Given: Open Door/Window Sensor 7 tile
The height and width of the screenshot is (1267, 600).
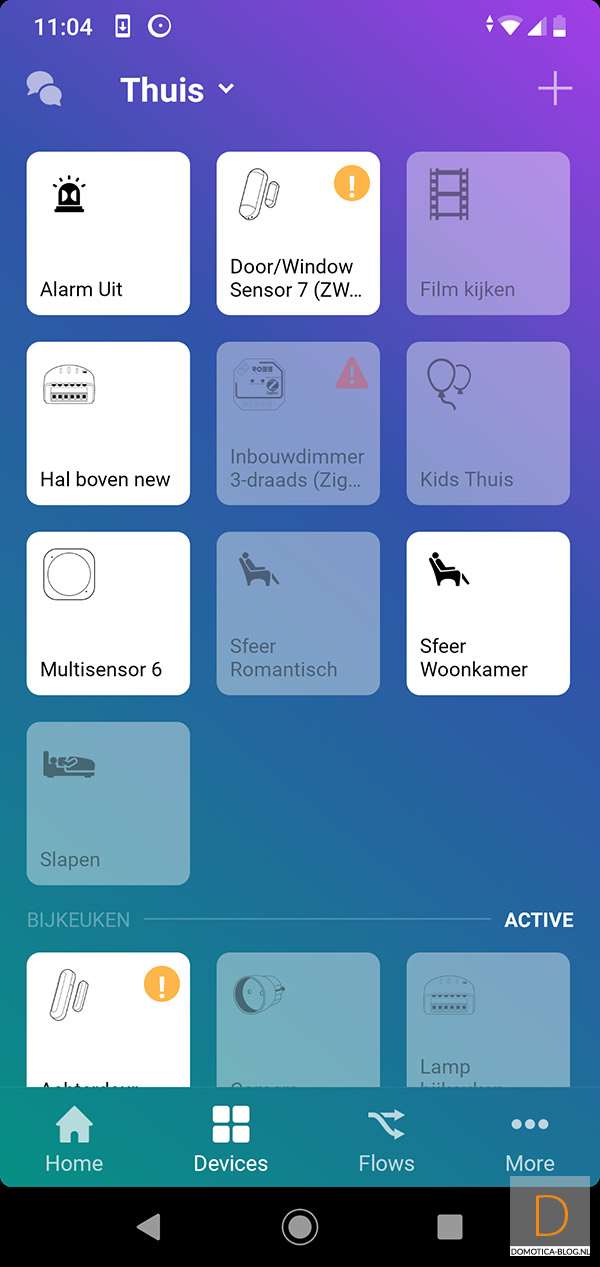Looking at the screenshot, I should pos(298,233).
